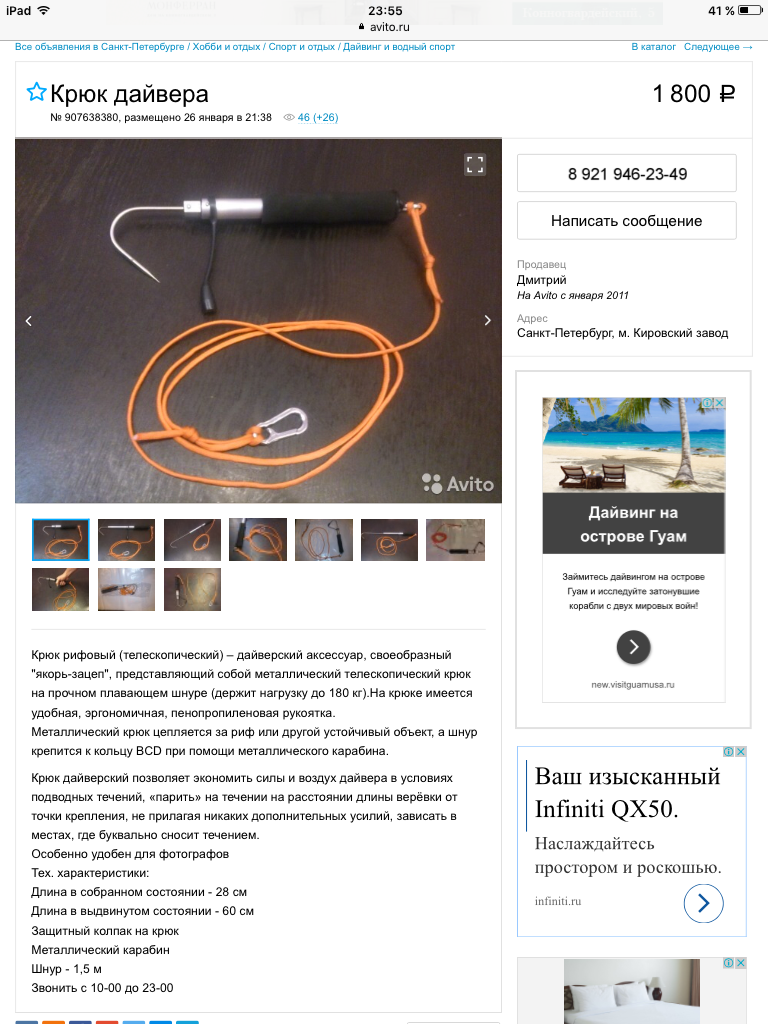
Task: Open the Infiniti QX50 ad arrow button
Action: [x=703, y=902]
